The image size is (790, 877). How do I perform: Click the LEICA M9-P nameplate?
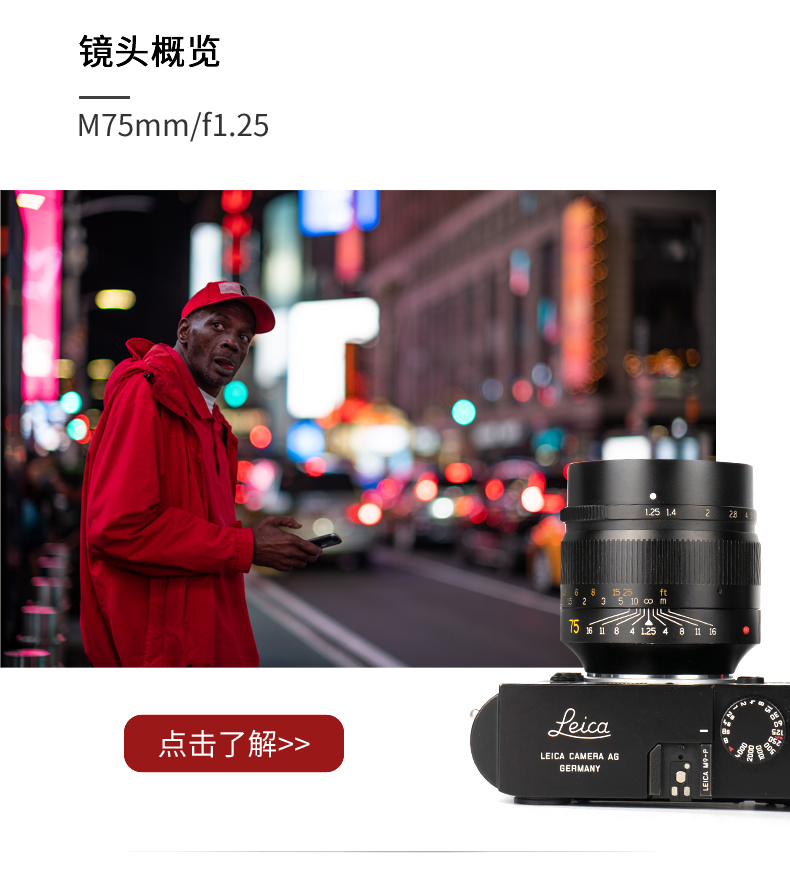pyautogui.click(x=706, y=769)
